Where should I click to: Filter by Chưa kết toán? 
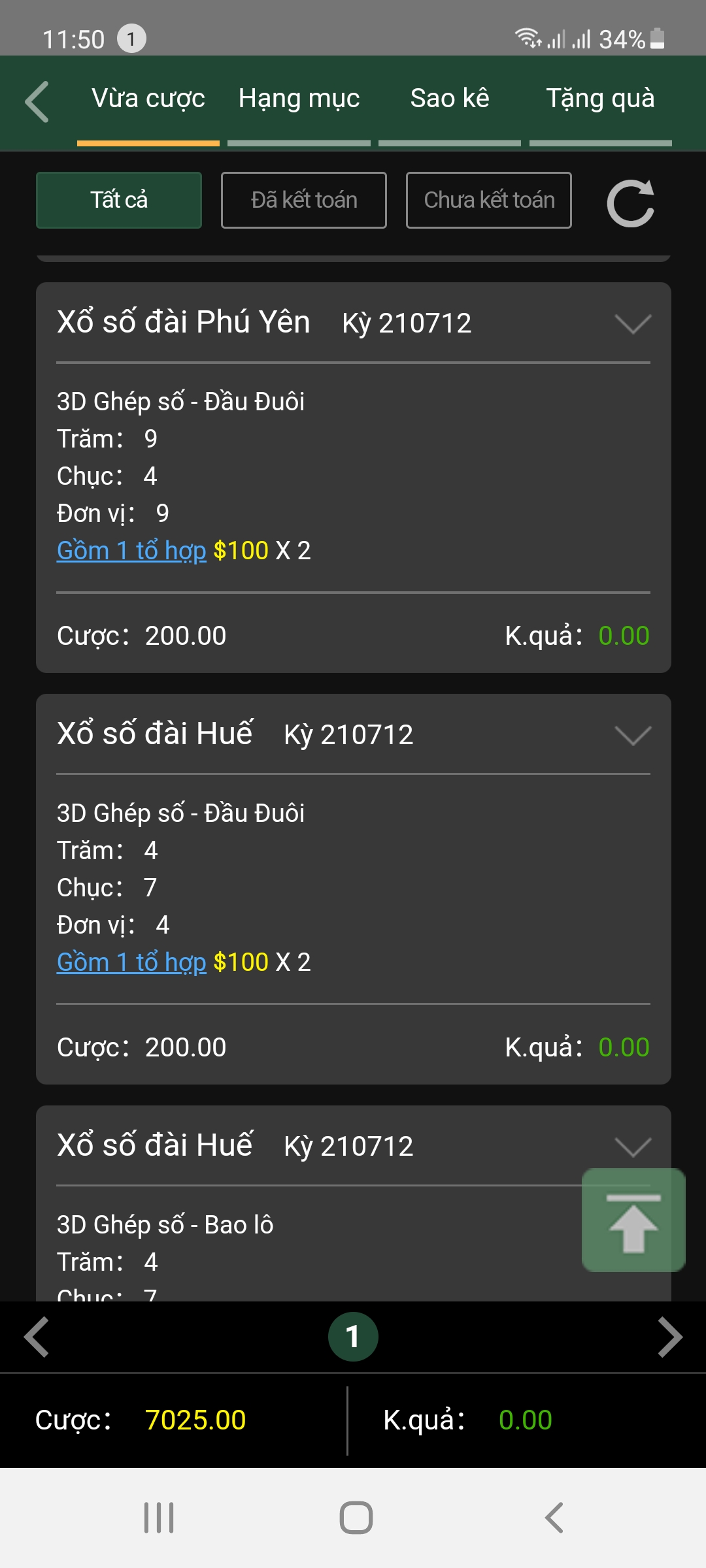[x=489, y=200]
